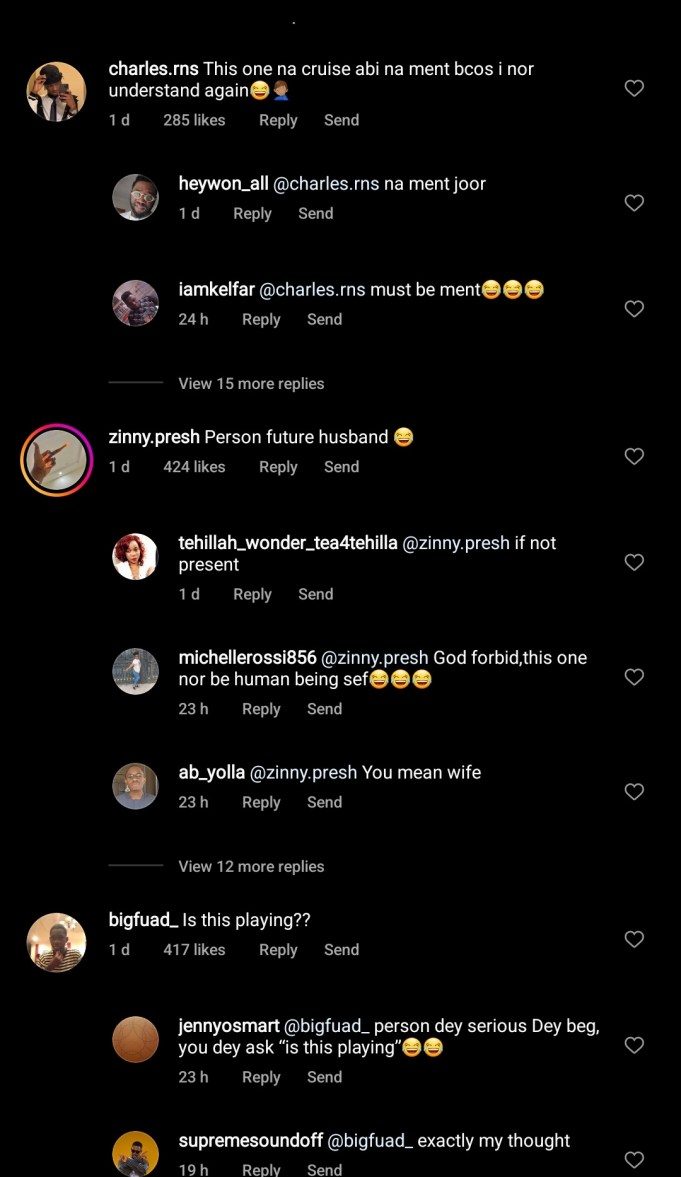
Task: Like heywon_all's reply
Action: (x=634, y=203)
